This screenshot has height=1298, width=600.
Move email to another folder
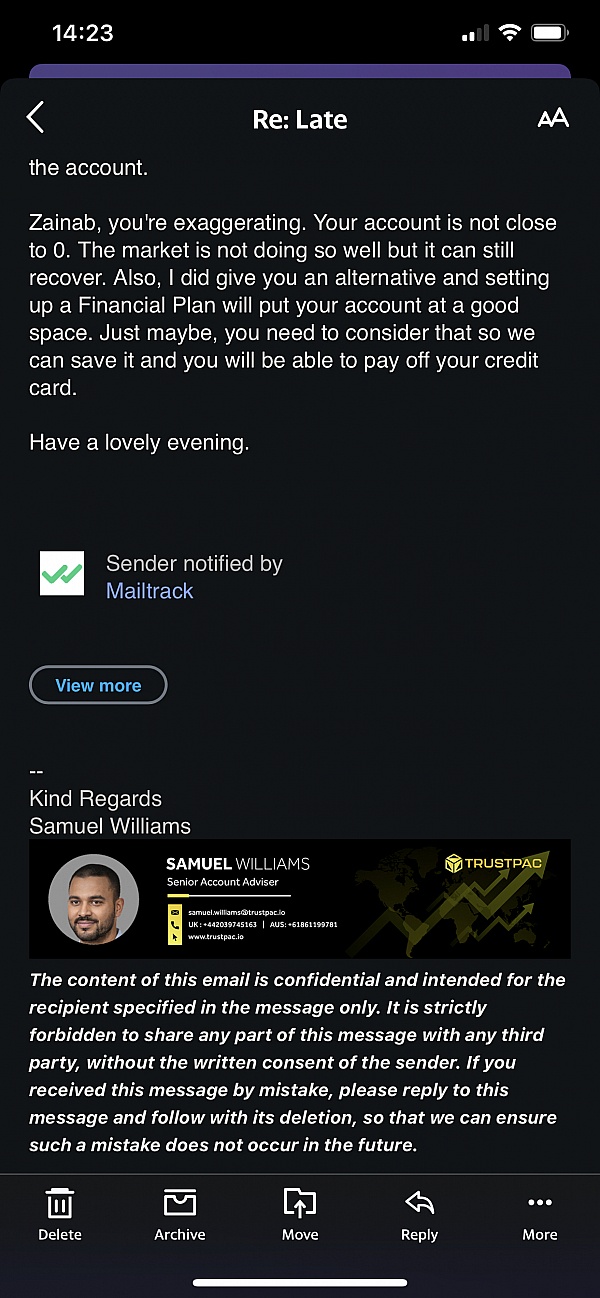coord(300,1214)
